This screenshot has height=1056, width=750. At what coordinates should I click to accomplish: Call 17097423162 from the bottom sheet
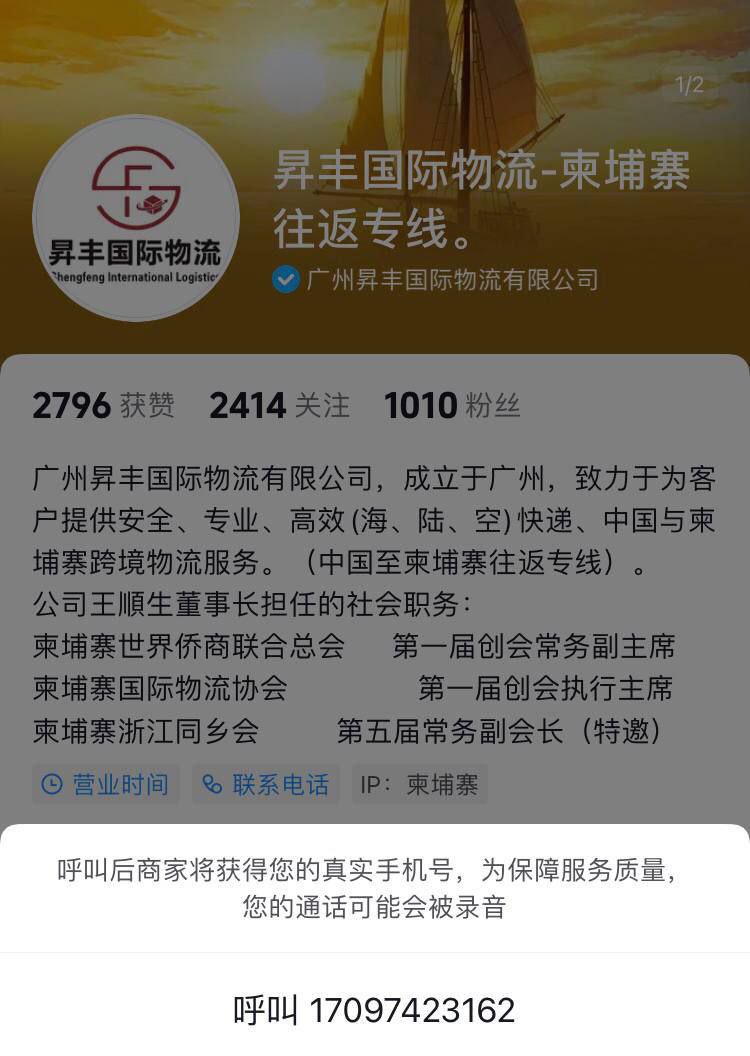coord(374,1010)
